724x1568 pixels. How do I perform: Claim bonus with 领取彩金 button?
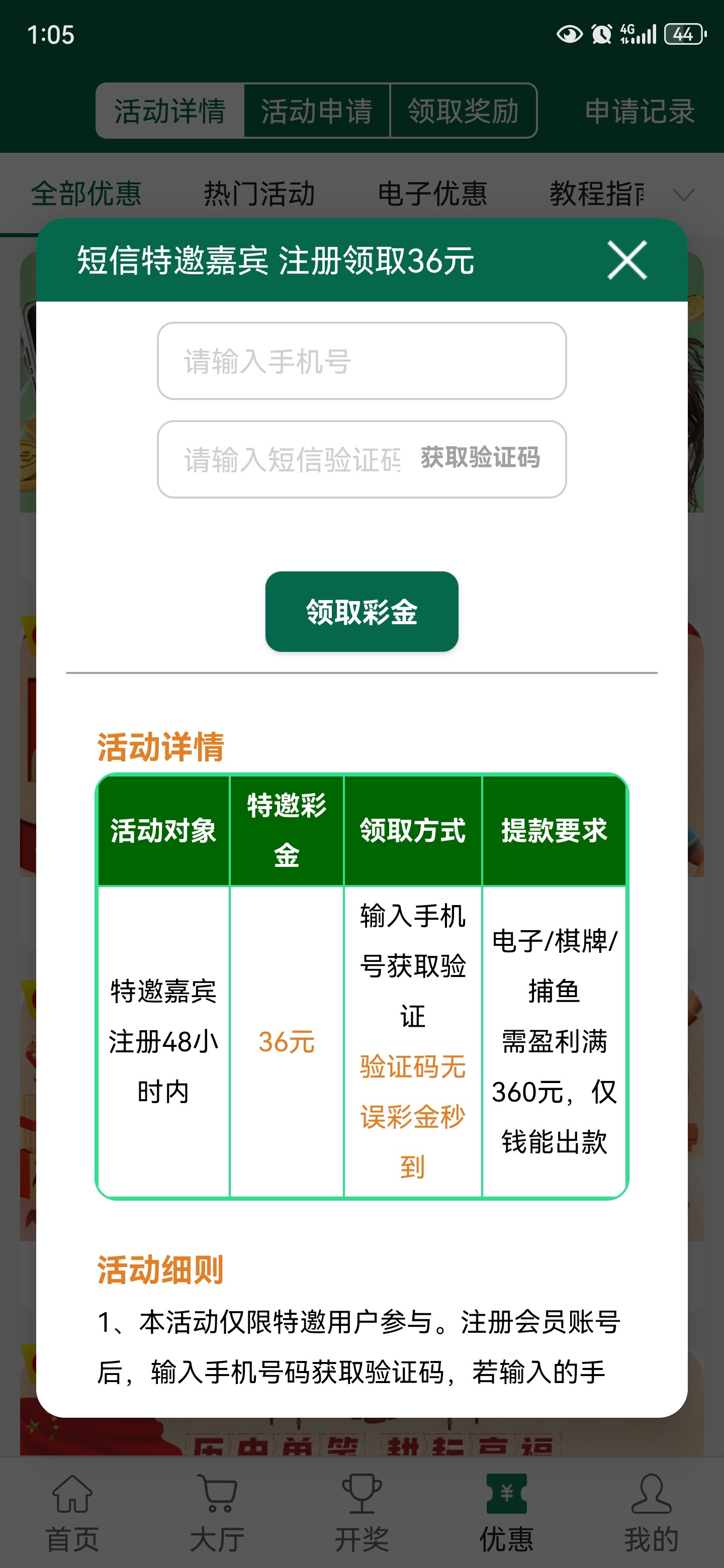point(361,612)
